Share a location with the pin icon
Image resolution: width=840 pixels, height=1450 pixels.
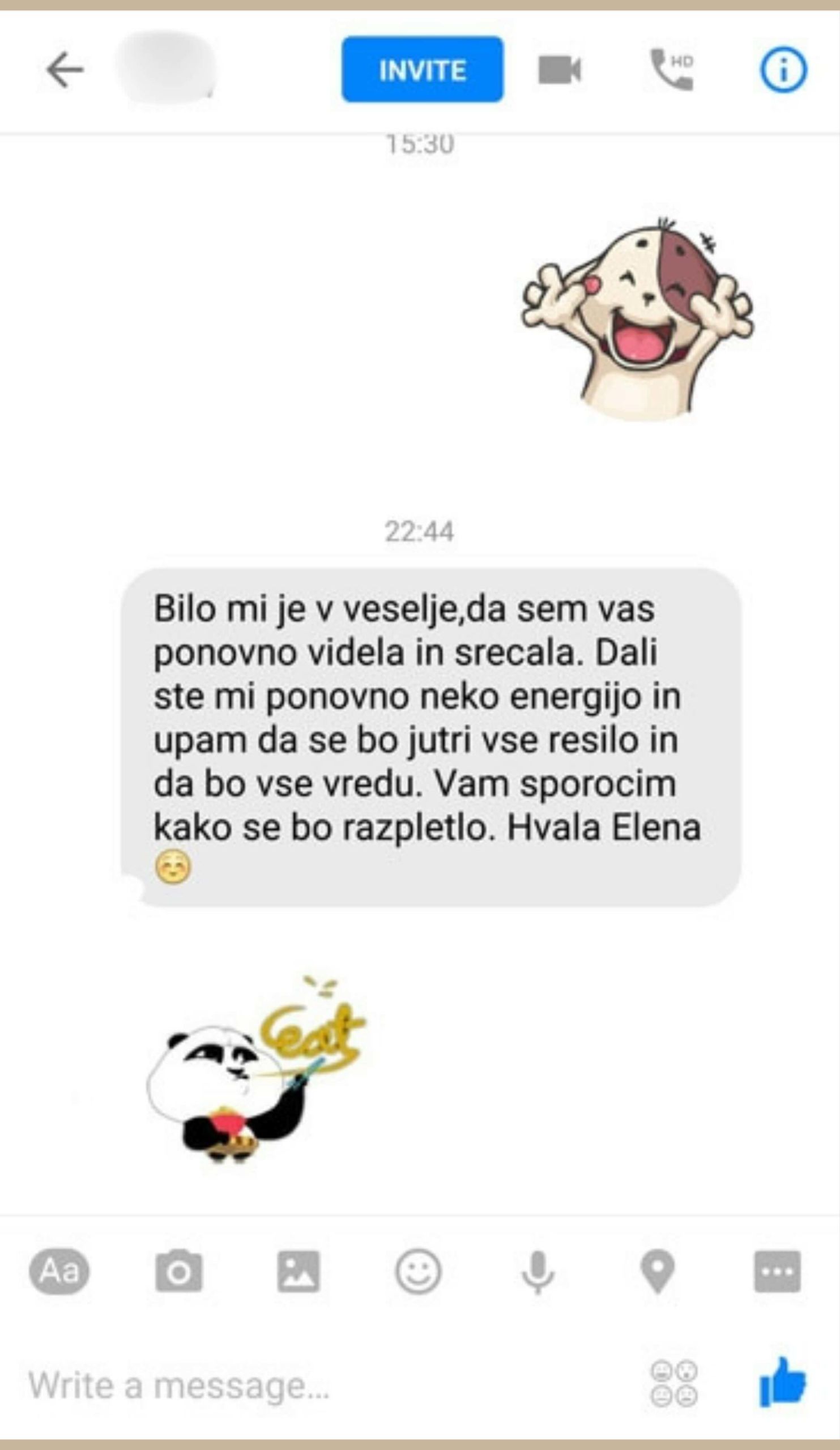click(658, 1271)
